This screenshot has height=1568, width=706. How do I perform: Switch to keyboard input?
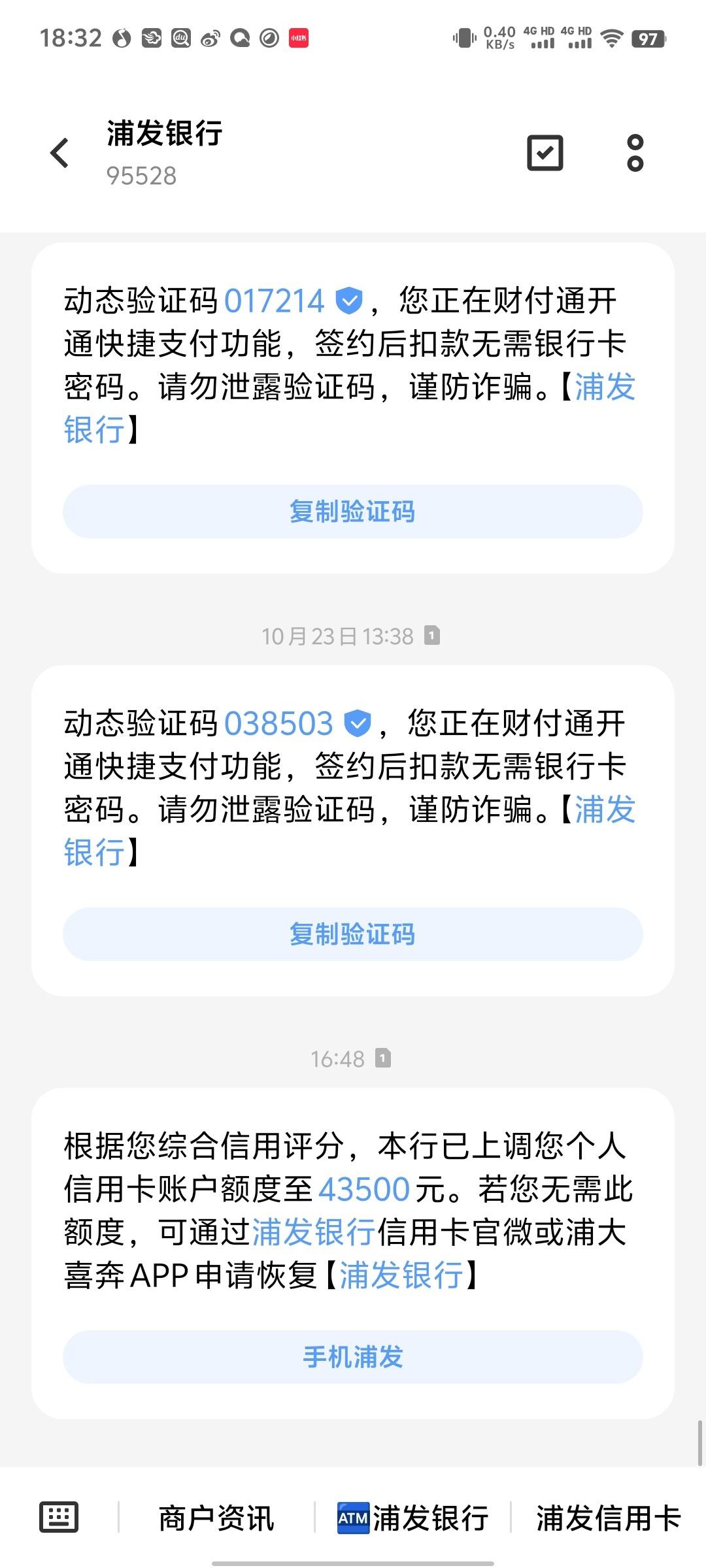pyautogui.click(x=59, y=1517)
